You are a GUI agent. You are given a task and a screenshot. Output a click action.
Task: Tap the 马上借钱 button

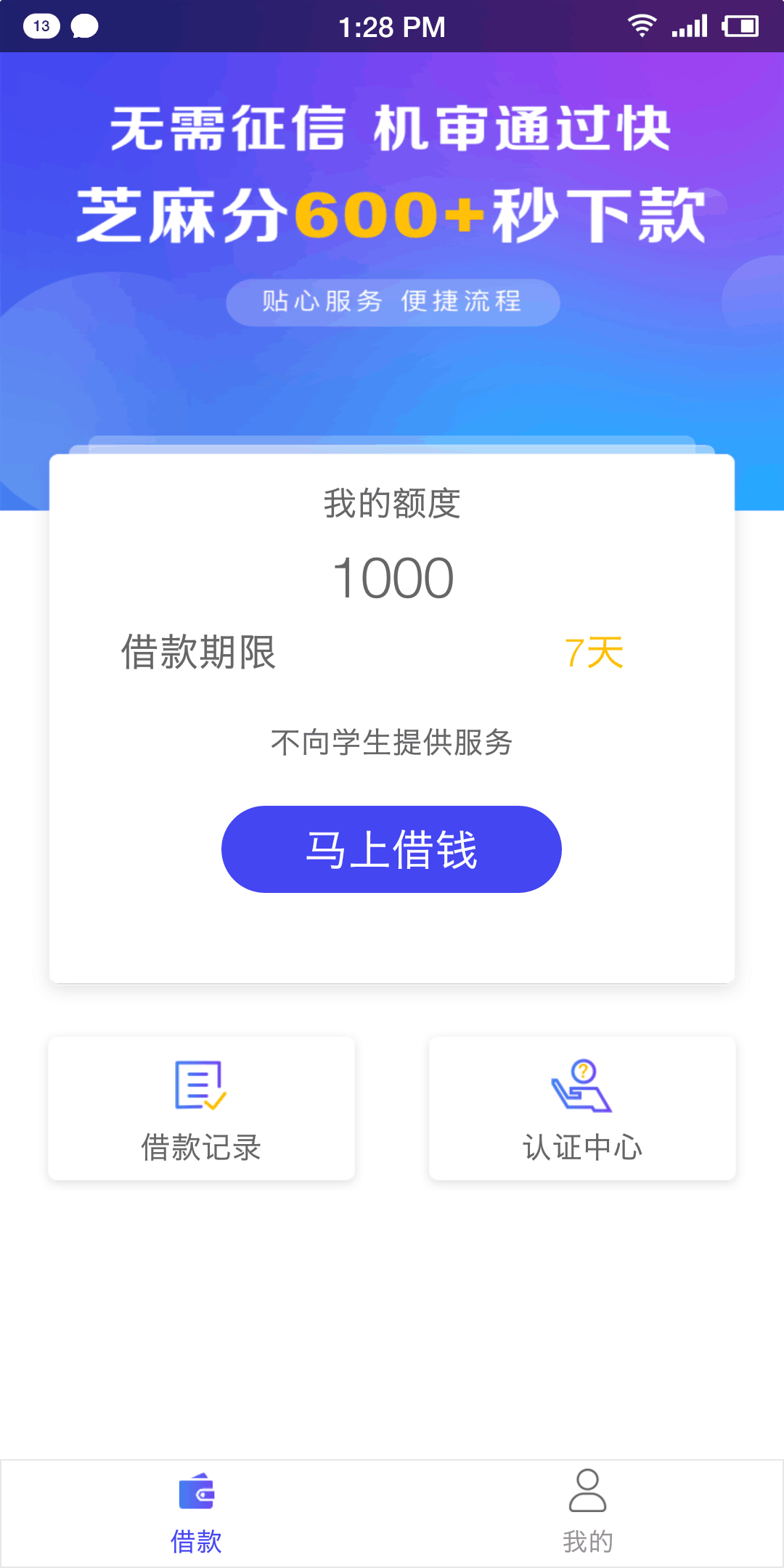click(391, 849)
